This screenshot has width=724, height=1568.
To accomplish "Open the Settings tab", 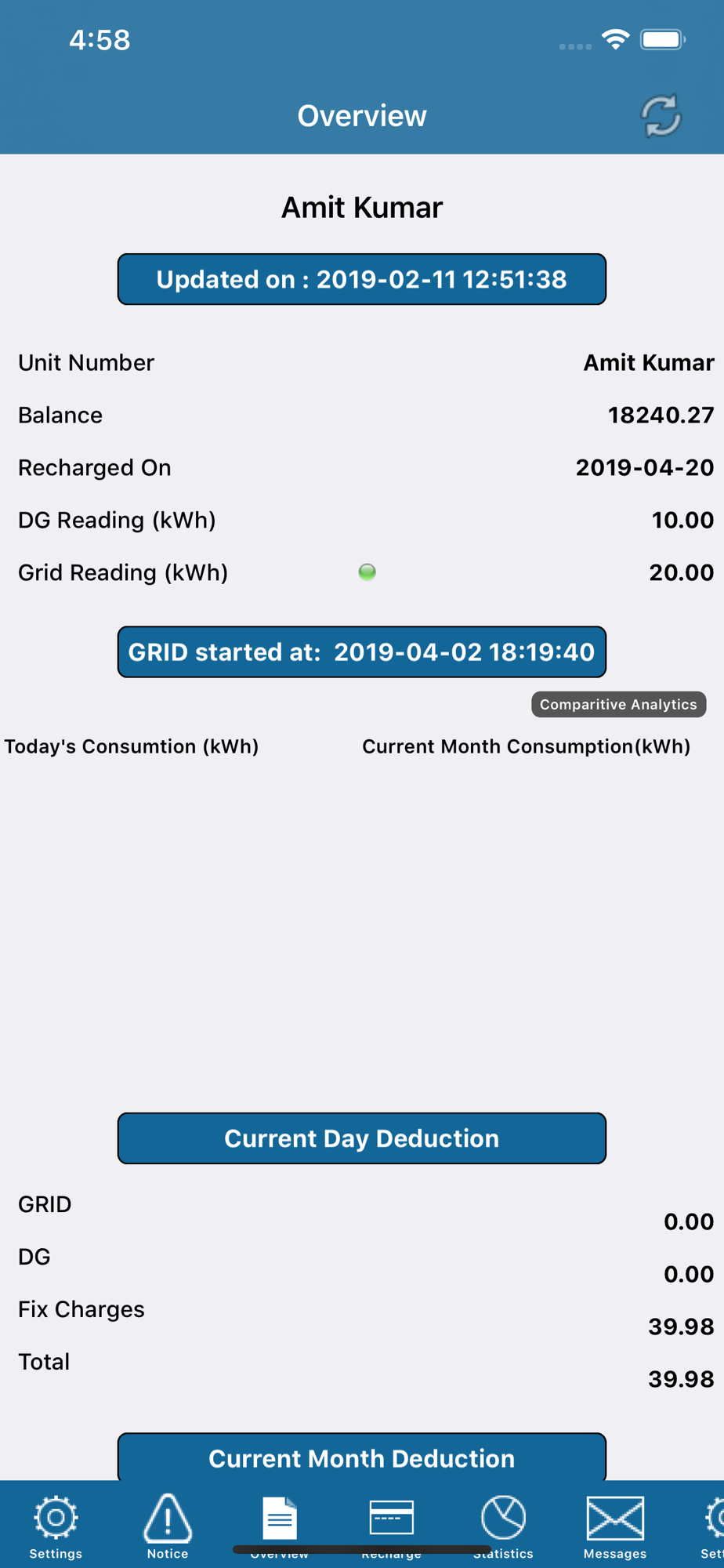I will 56,1526.
